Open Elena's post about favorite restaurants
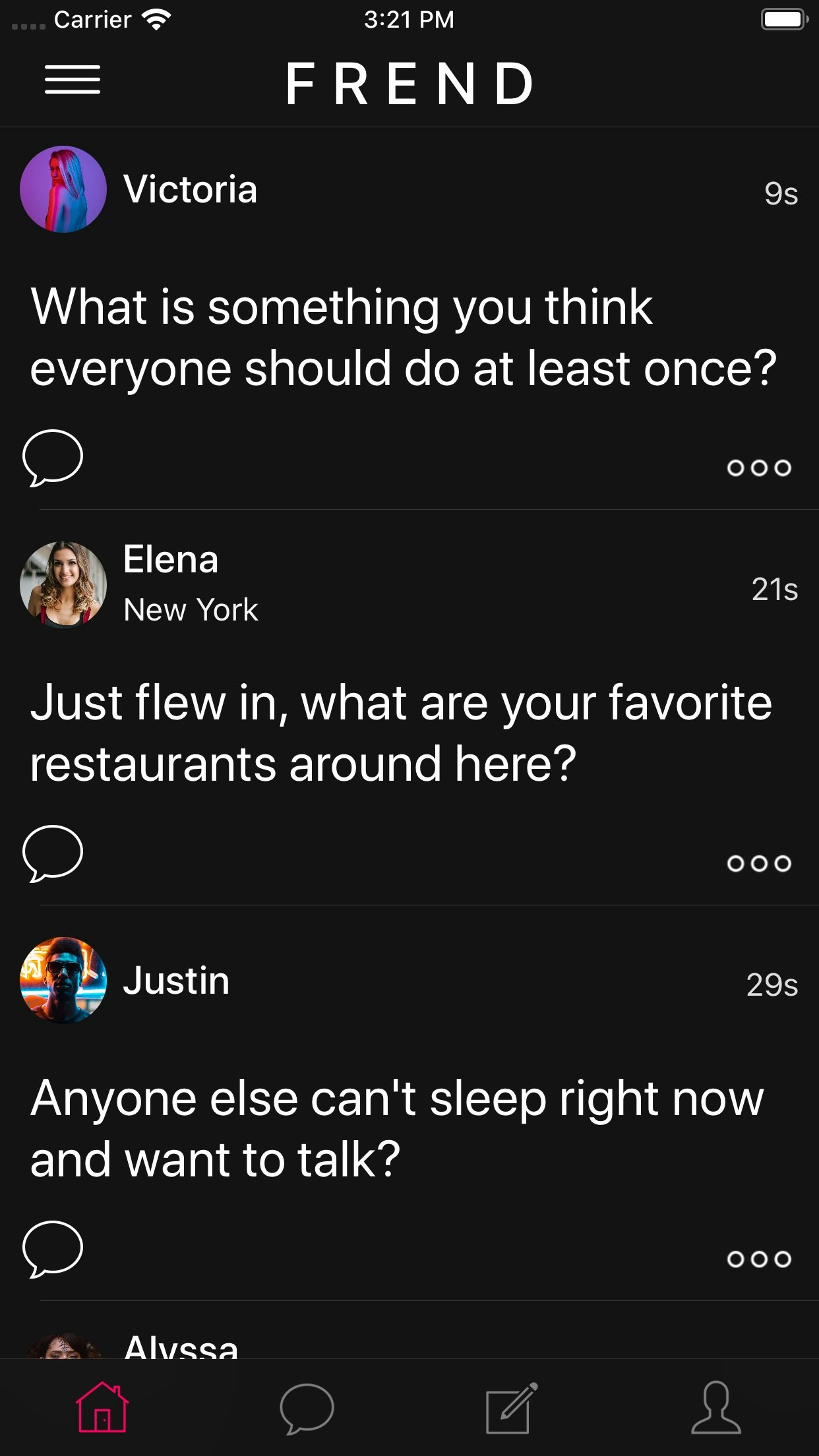819x1456 pixels. coord(401,733)
